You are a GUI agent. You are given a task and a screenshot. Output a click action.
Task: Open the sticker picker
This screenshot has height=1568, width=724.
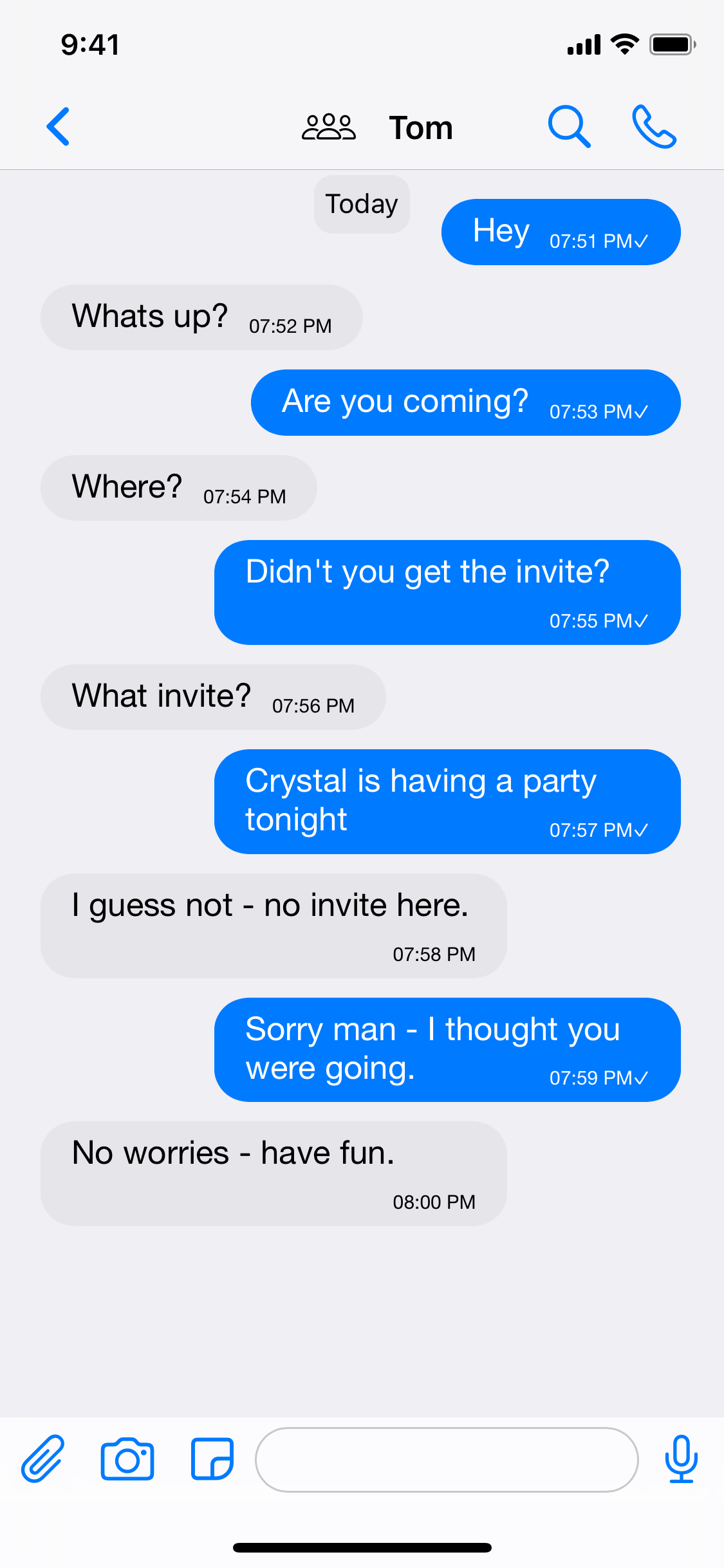pyautogui.click(x=212, y=1459)
